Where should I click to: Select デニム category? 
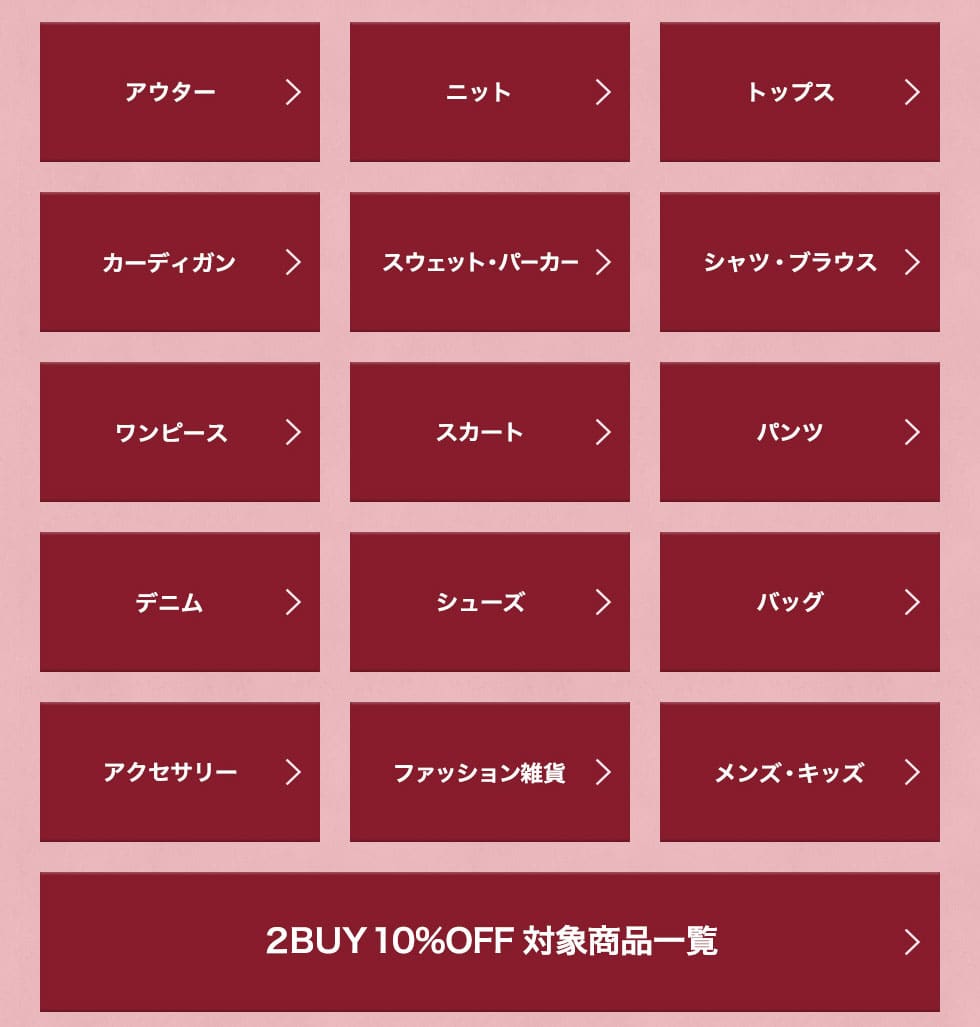tap(180, 602)
